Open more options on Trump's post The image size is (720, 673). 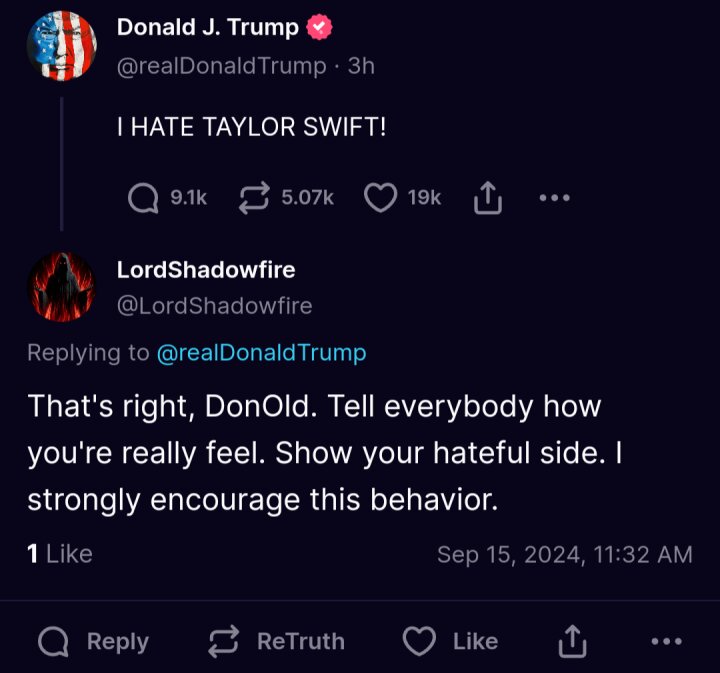[553, 198]
